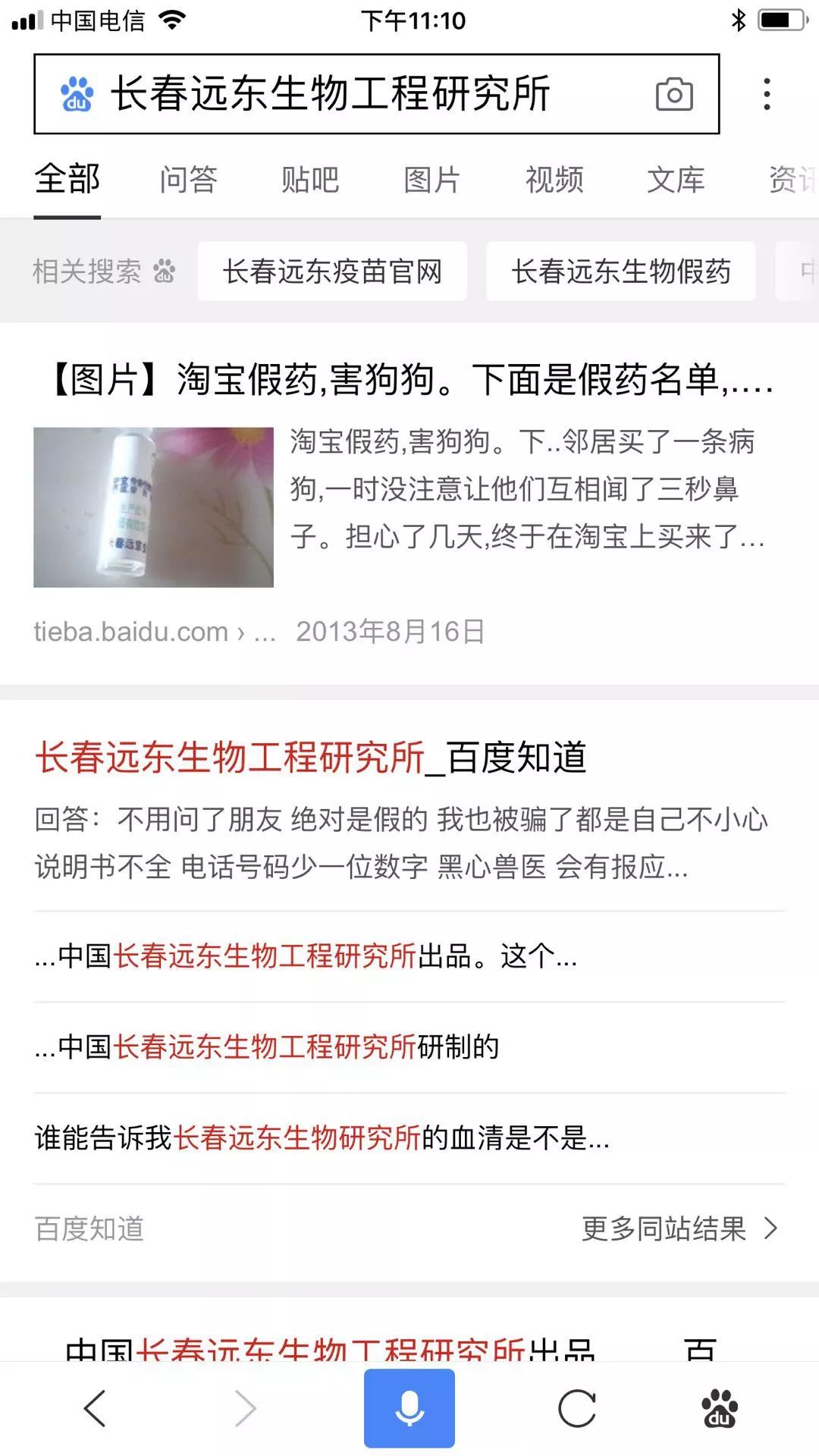The width and height of the screenshot is (819, 1456).
Task: Switch to the 视频 tab
Action: click(554, 180)
